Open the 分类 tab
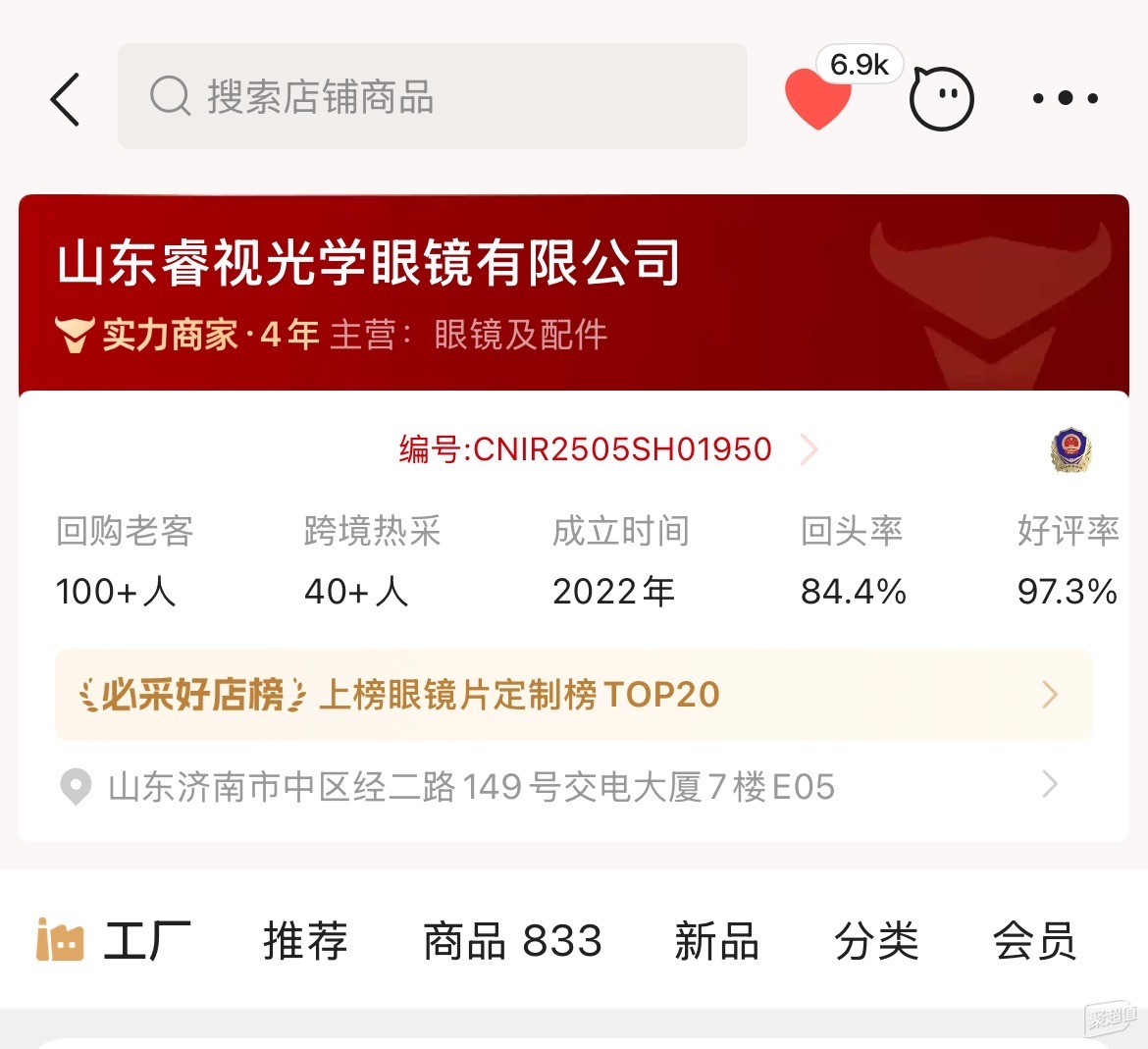The width and height of the screenshot is (1148, 1049). pyautogui.click(x=876, y=941)
